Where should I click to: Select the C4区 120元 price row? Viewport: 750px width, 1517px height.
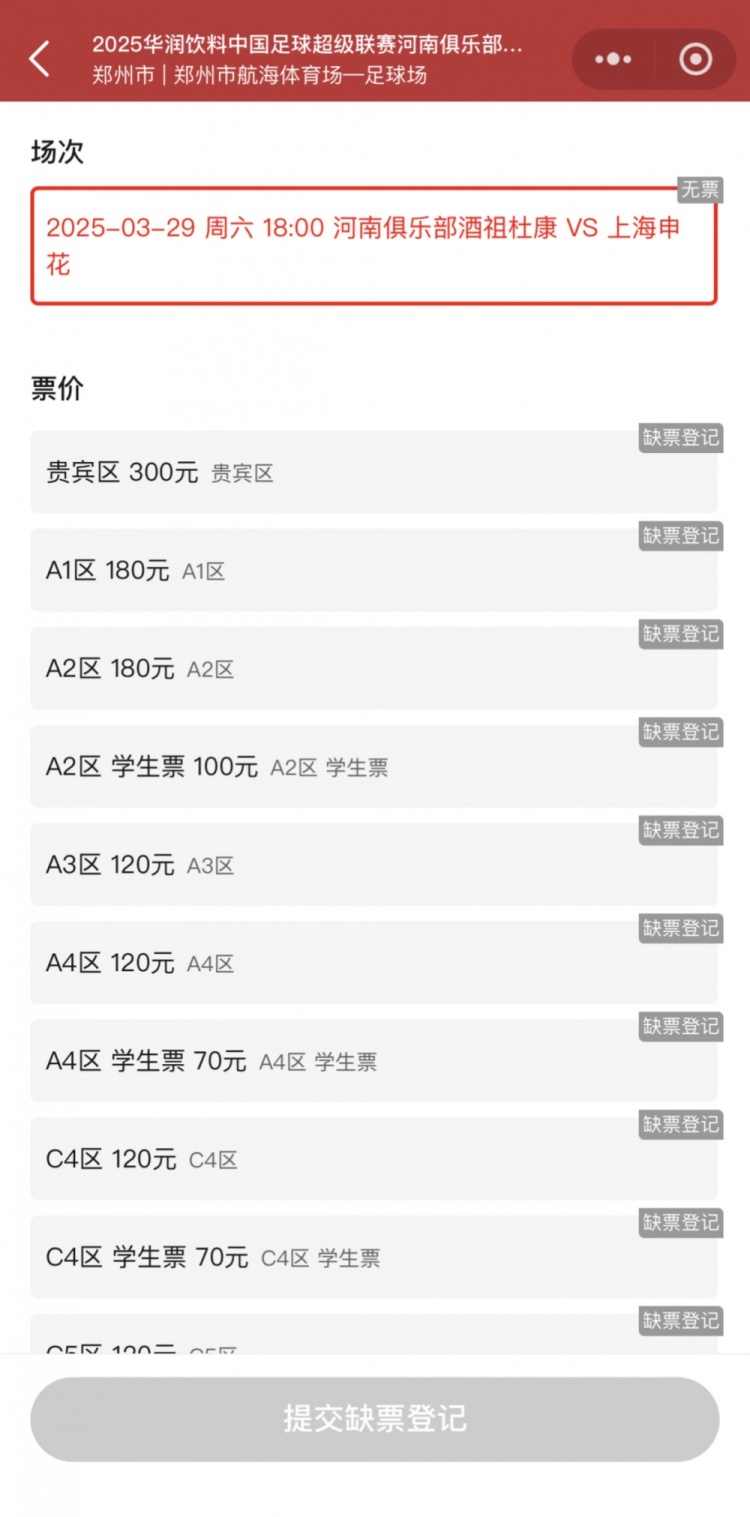[x=375, y=1158]
